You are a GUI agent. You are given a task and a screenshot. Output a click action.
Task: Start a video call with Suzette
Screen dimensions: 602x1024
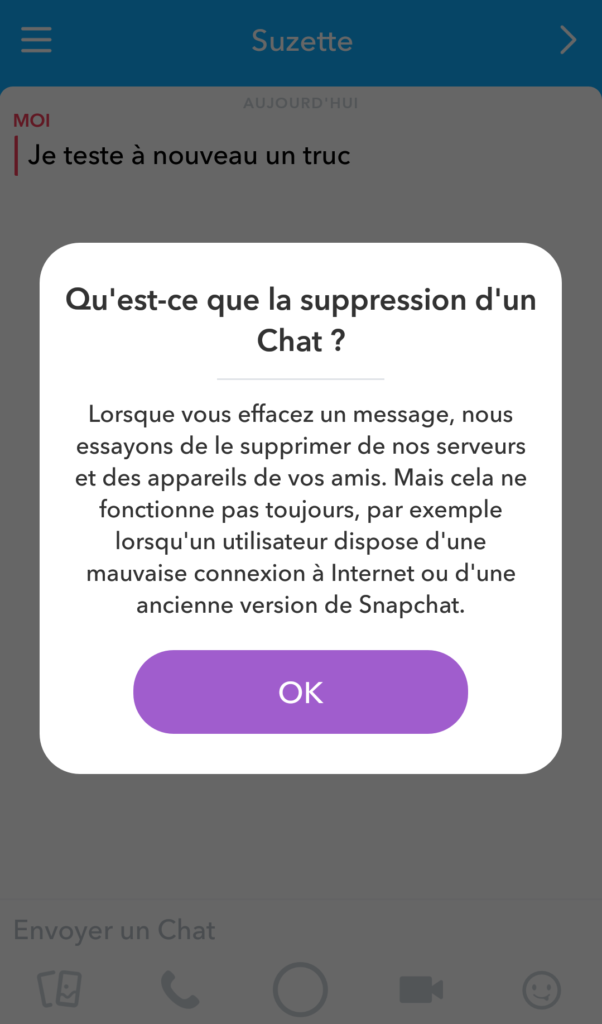421,990
